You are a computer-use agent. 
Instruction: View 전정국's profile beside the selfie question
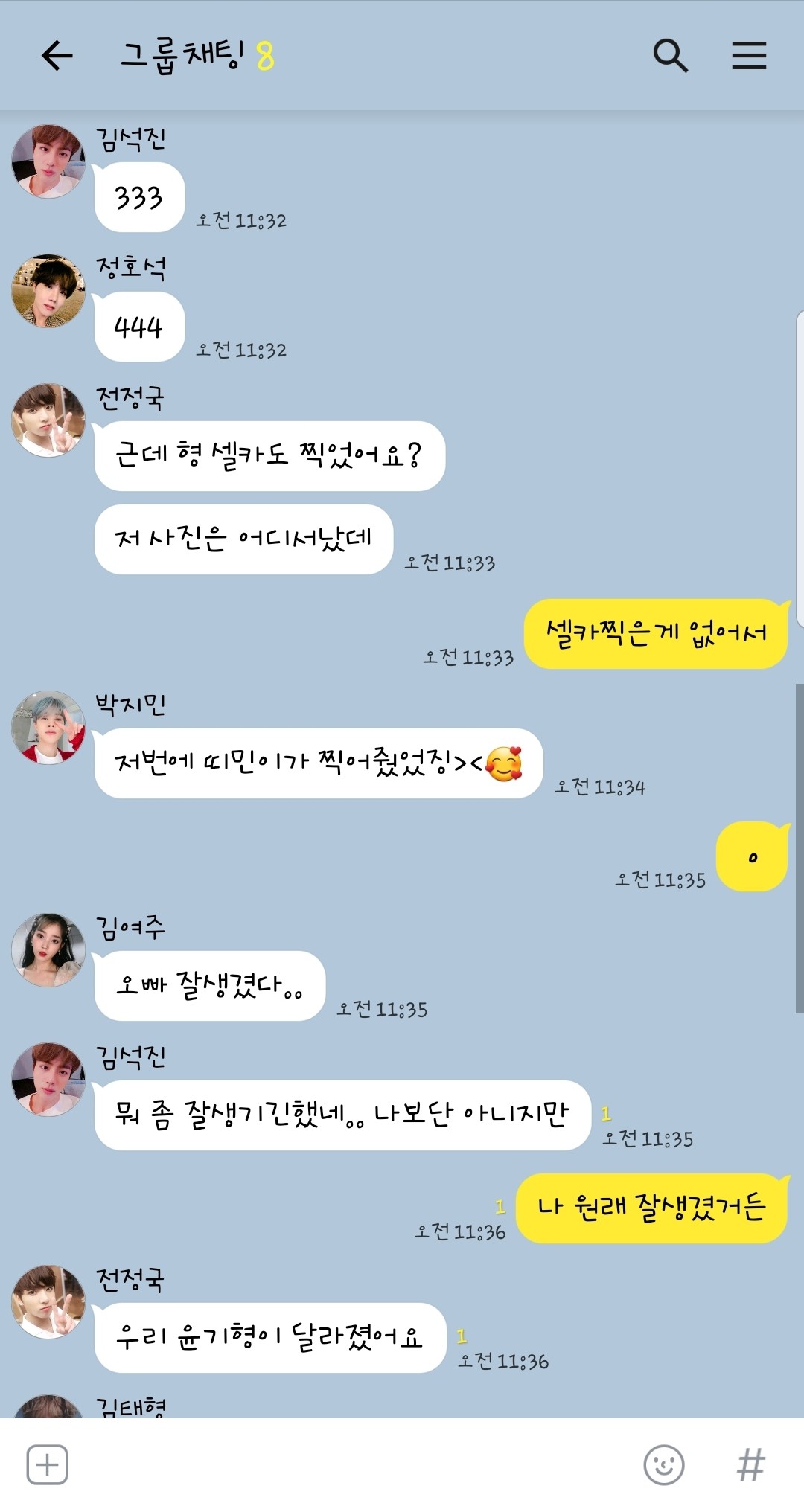pyautogui.click(x=49, y=420)
